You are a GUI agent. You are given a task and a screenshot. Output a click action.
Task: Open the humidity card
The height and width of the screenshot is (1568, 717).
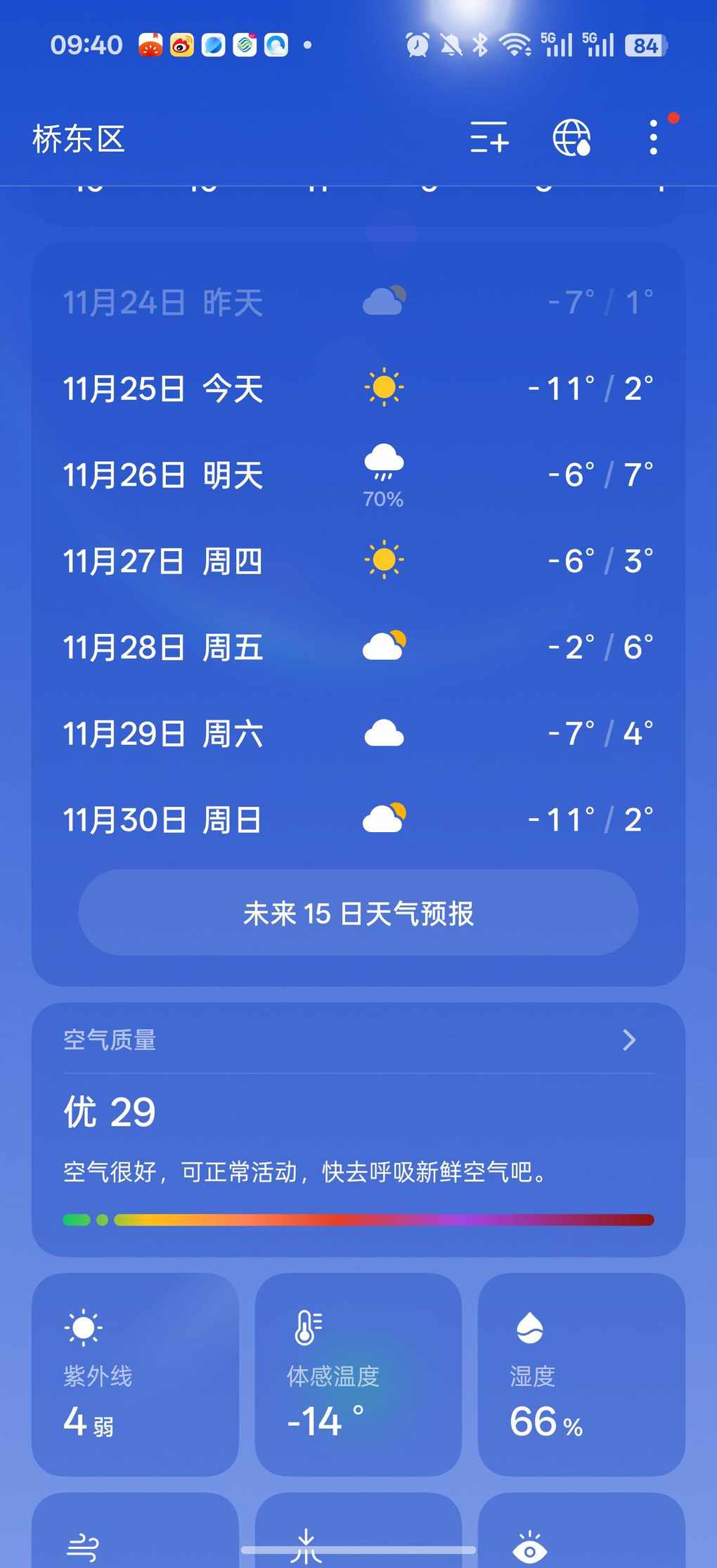(x=581, y=1374)
